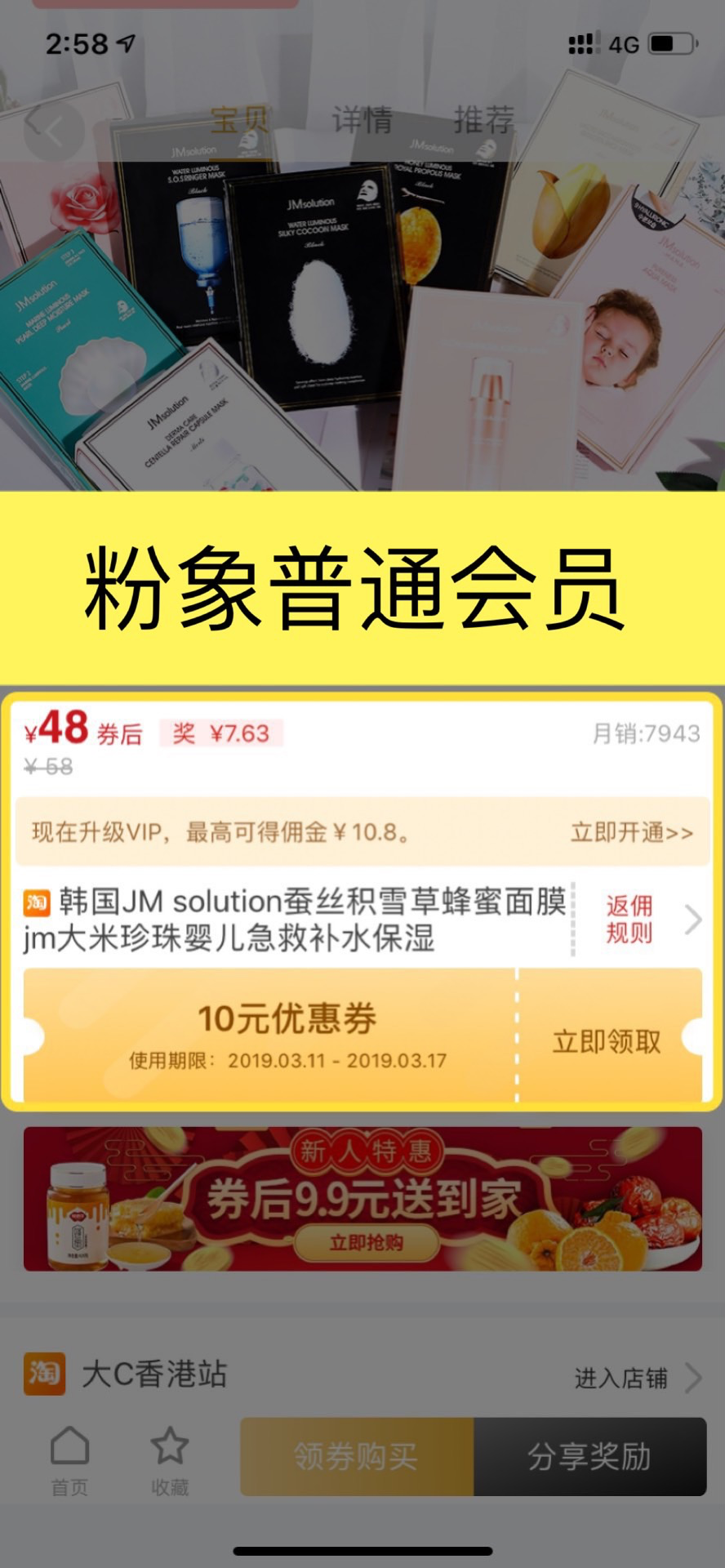725x1568 pixels.
Task: Select the 宝贝 tab
Action: click(240, 121)
